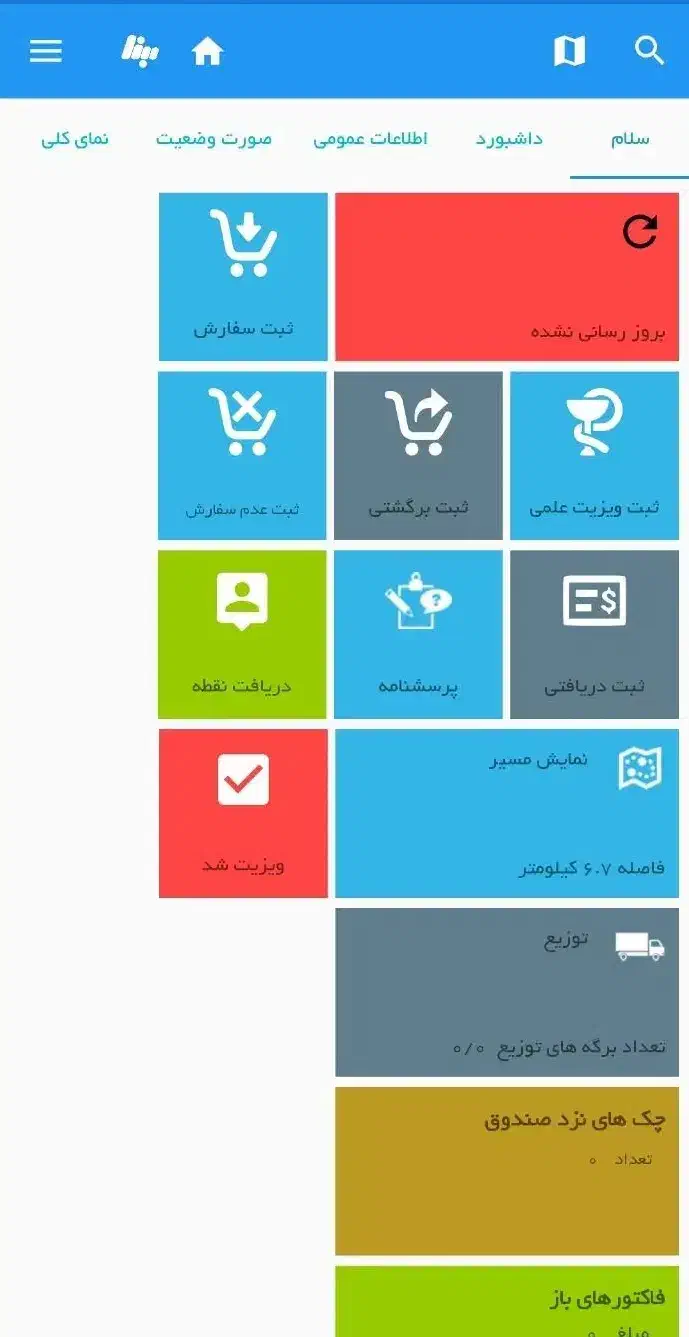Open the ثبت سفارش tile
Image resolution: width=689 pixels, height=1337 pixels.
243,277
